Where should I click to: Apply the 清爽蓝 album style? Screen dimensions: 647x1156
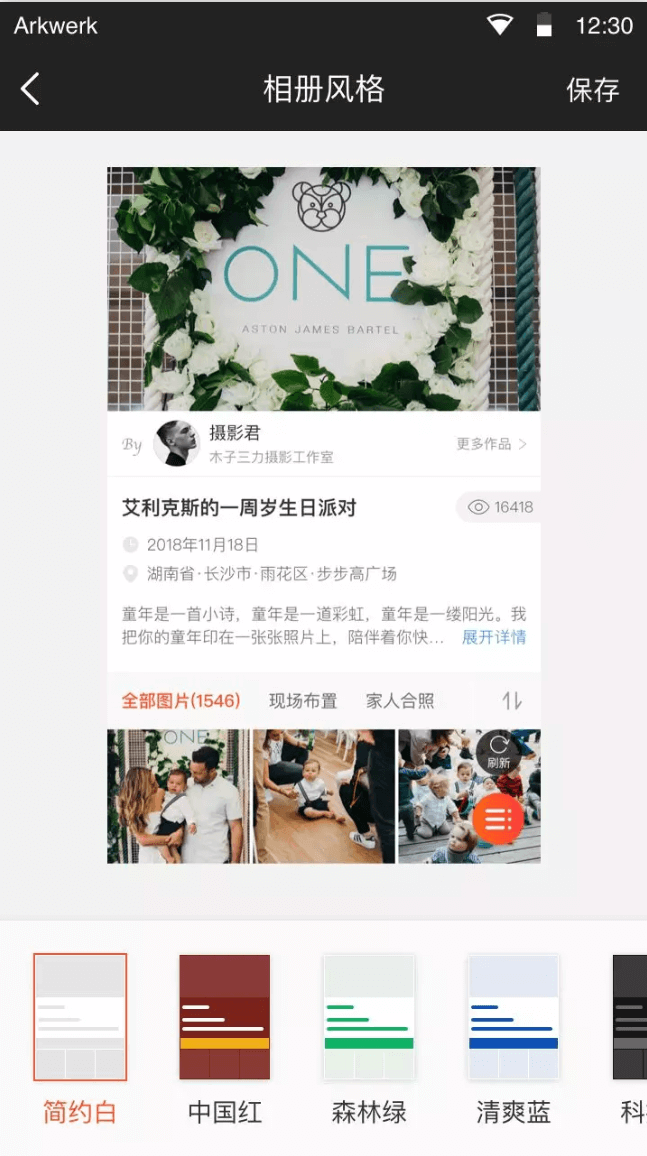(x=513, y=1017)
